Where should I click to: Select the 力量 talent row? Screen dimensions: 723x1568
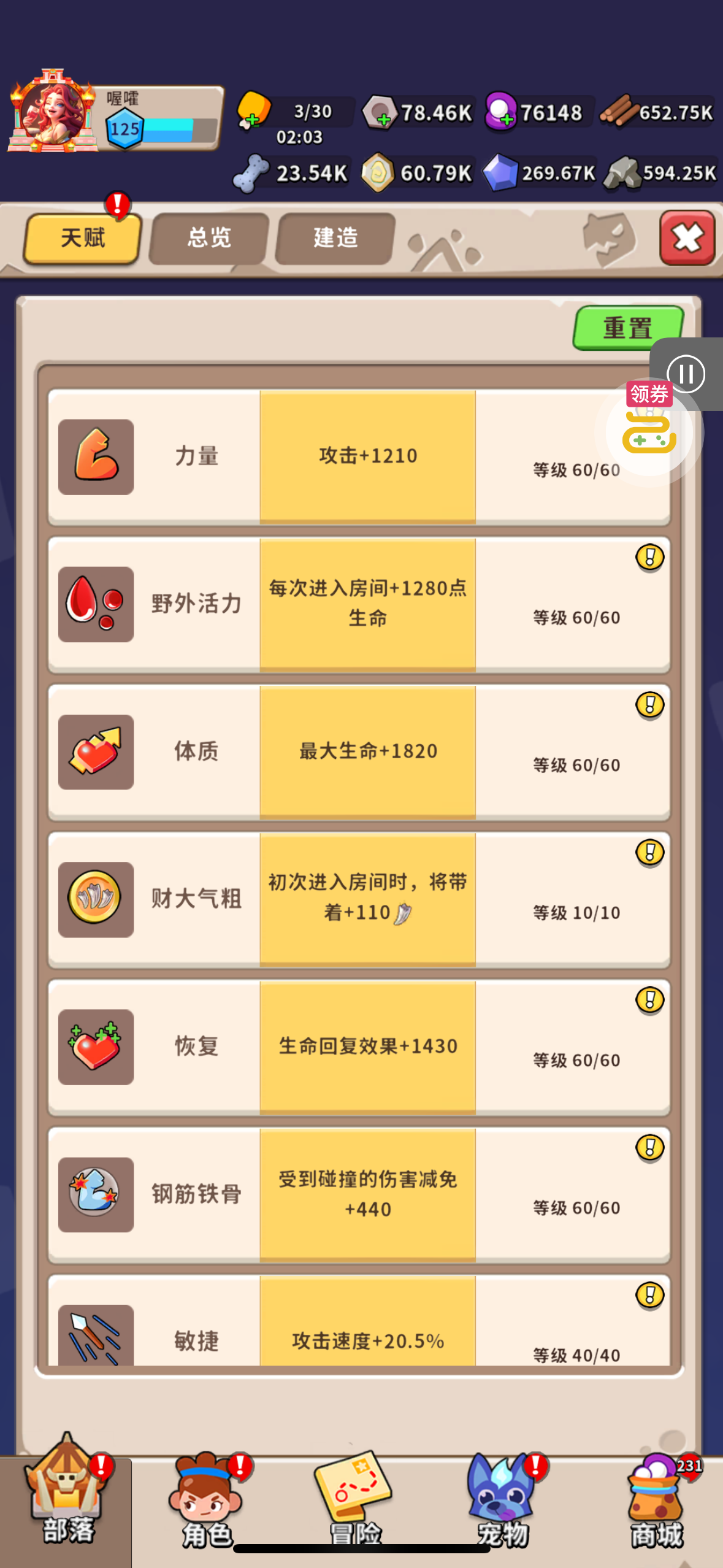(359, 457)
